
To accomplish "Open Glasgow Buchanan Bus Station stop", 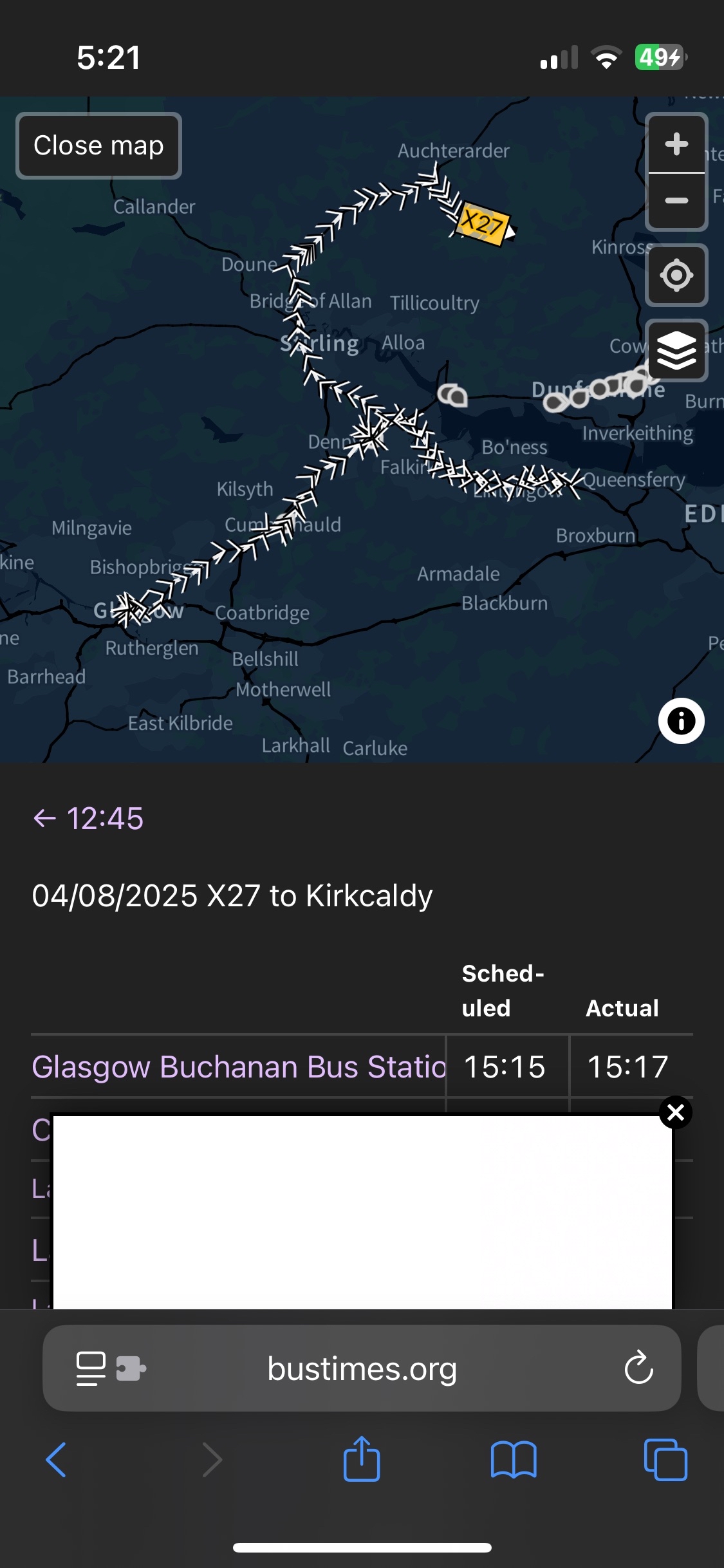I will 238,1067.
